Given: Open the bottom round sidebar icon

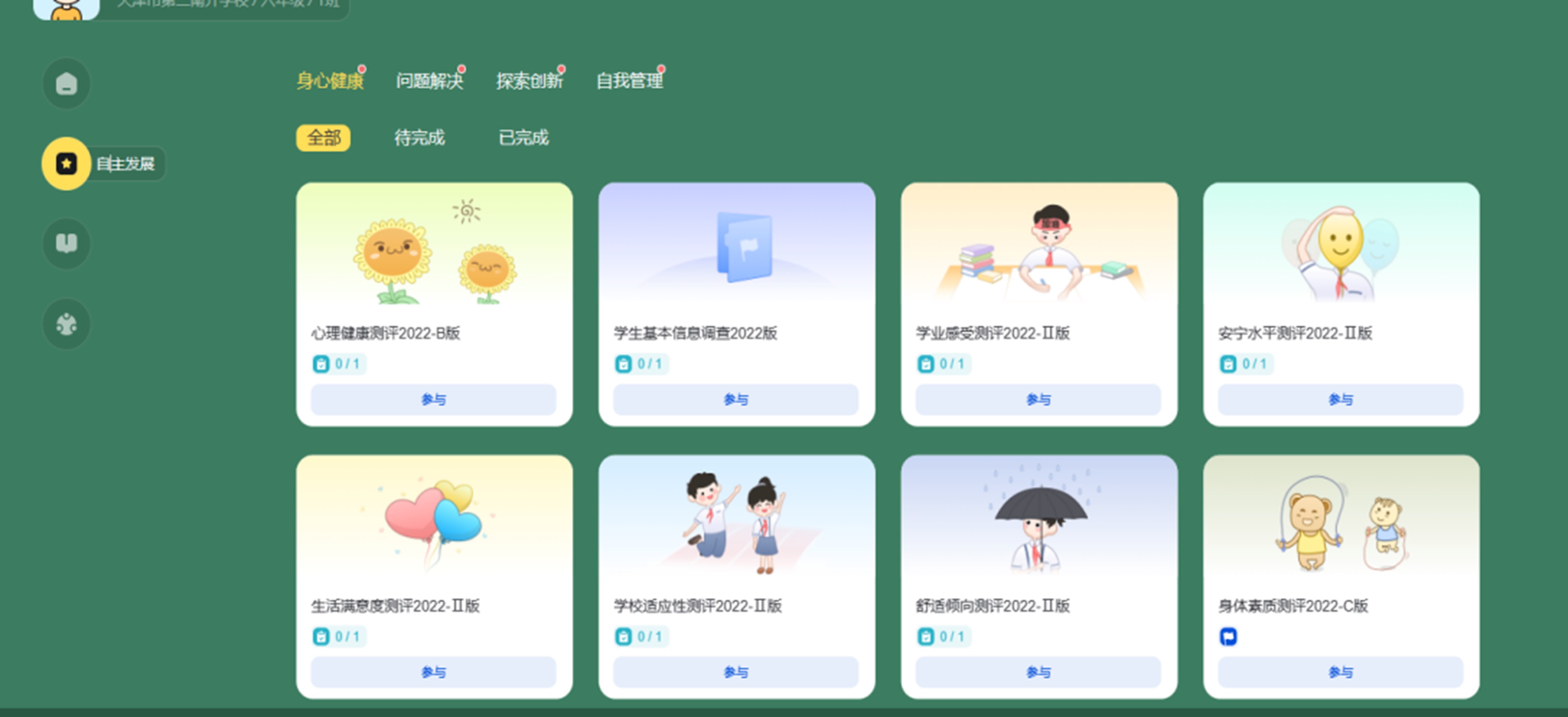Looking at the screenshot, I should pos(66,324).
